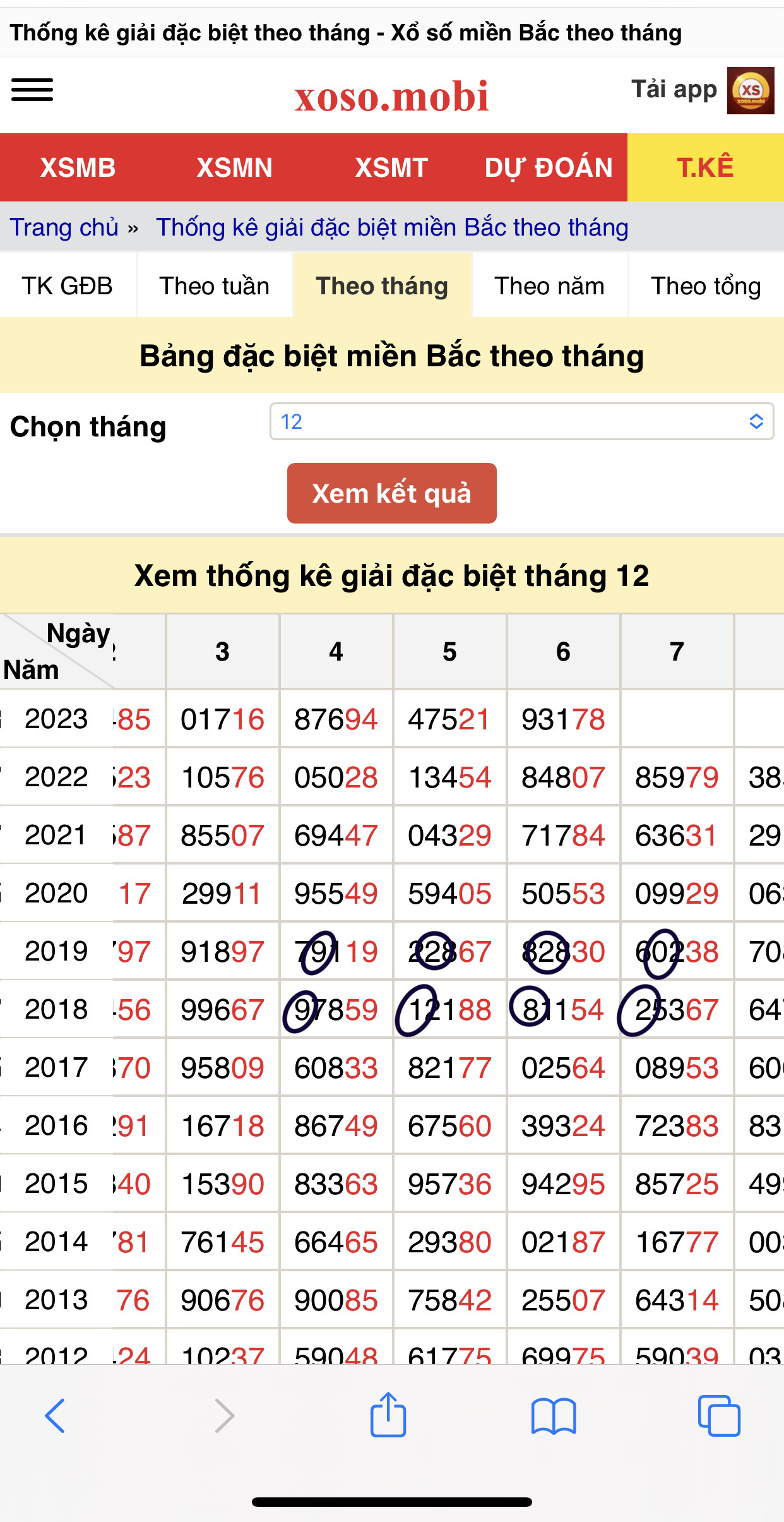Open the T.KÊ statistics tab

705,168
